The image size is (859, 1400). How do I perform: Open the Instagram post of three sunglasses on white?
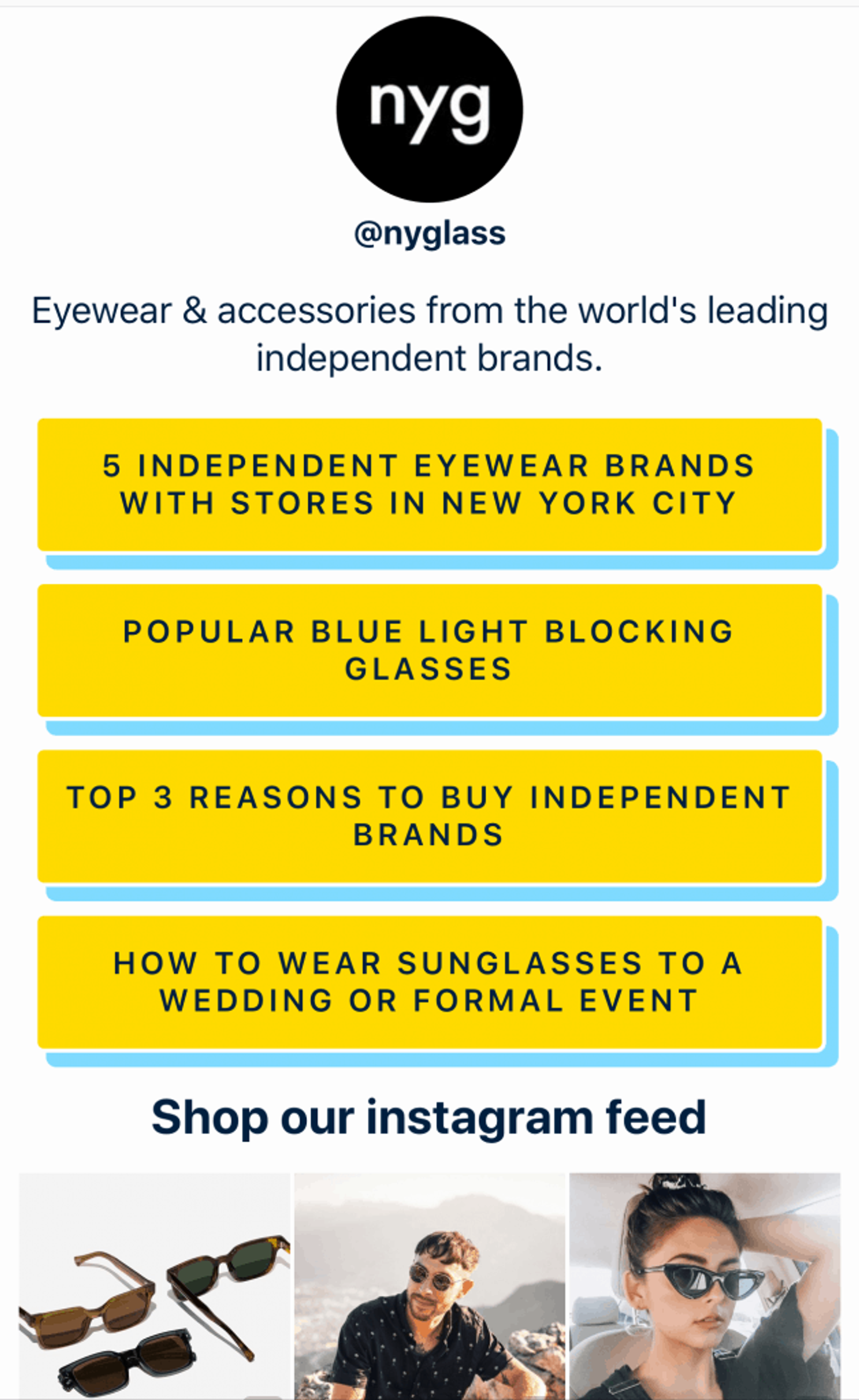(x=155, y=1286)
